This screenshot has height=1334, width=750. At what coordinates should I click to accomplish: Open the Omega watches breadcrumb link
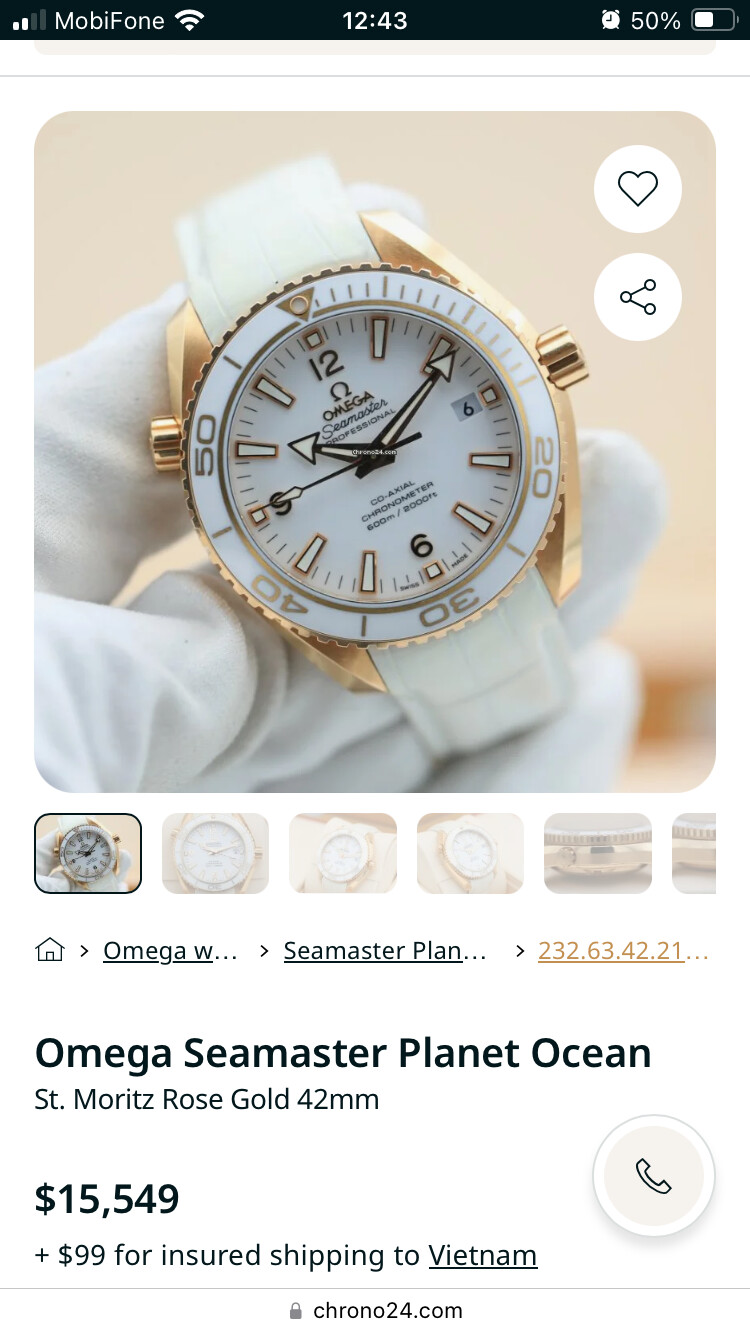[171, 950]
